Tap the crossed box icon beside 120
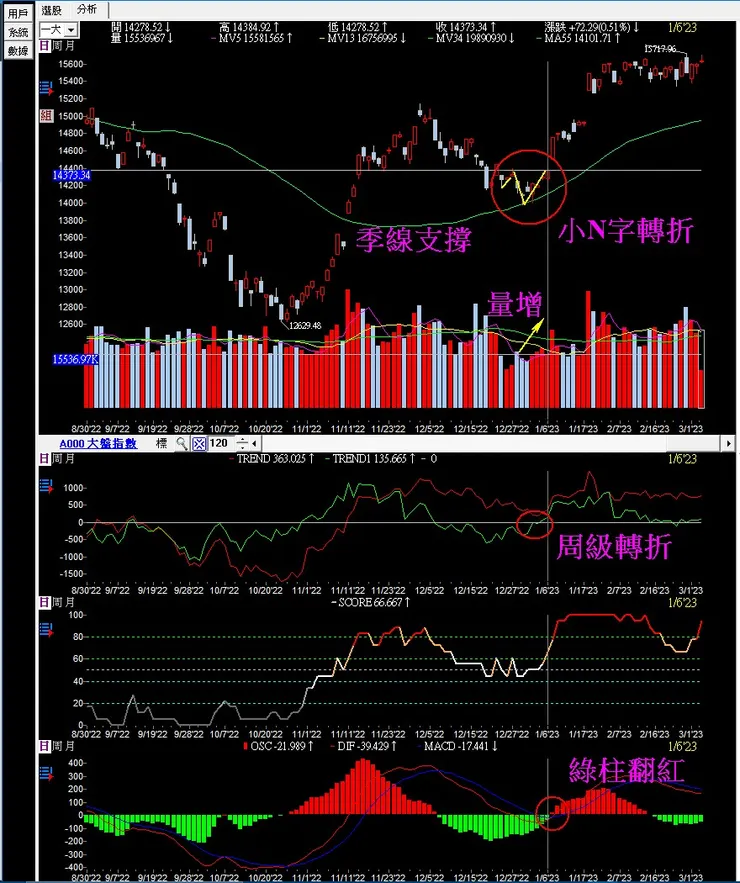 (x=198, y=443)
